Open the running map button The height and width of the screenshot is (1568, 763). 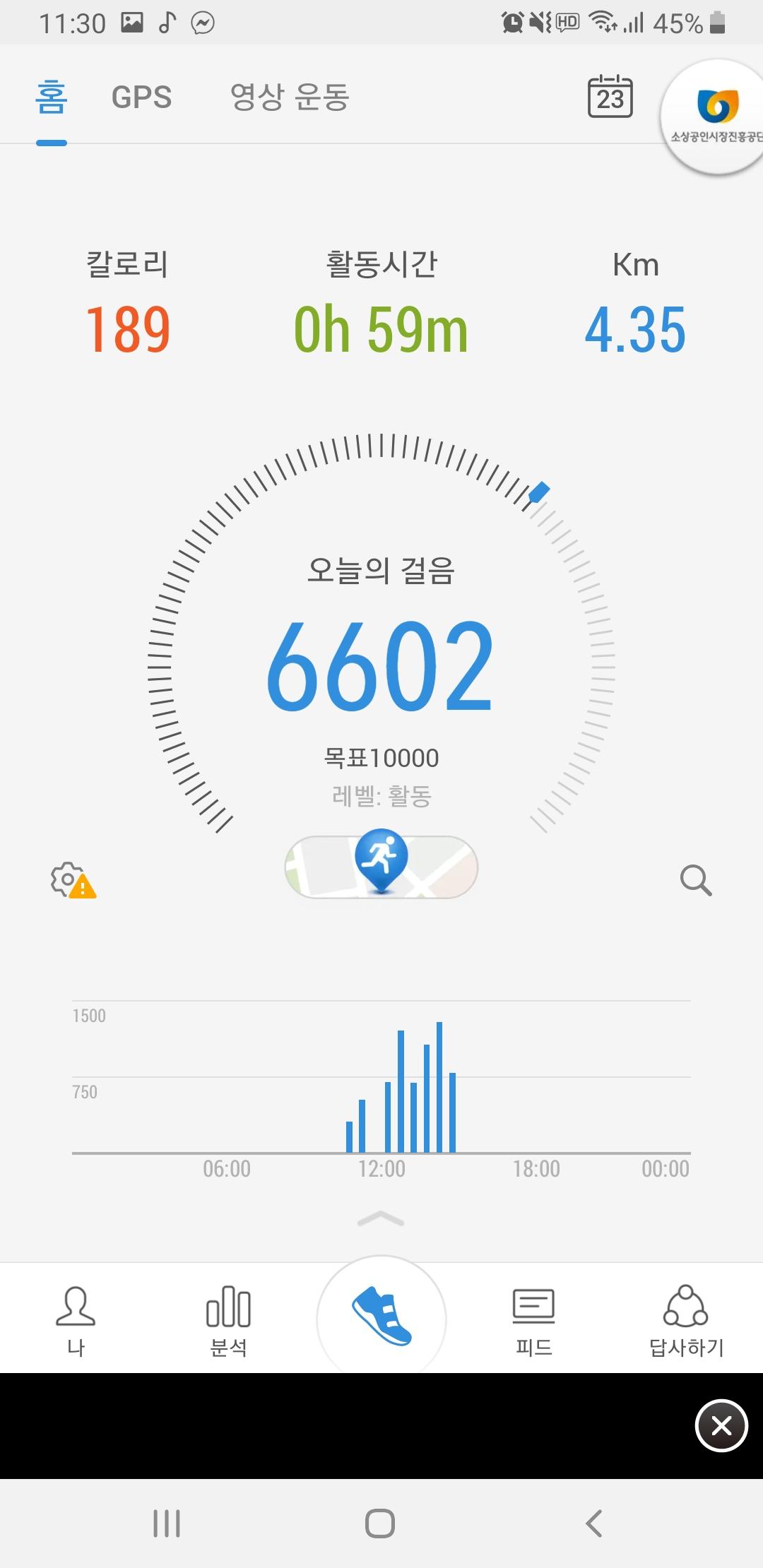381,867
